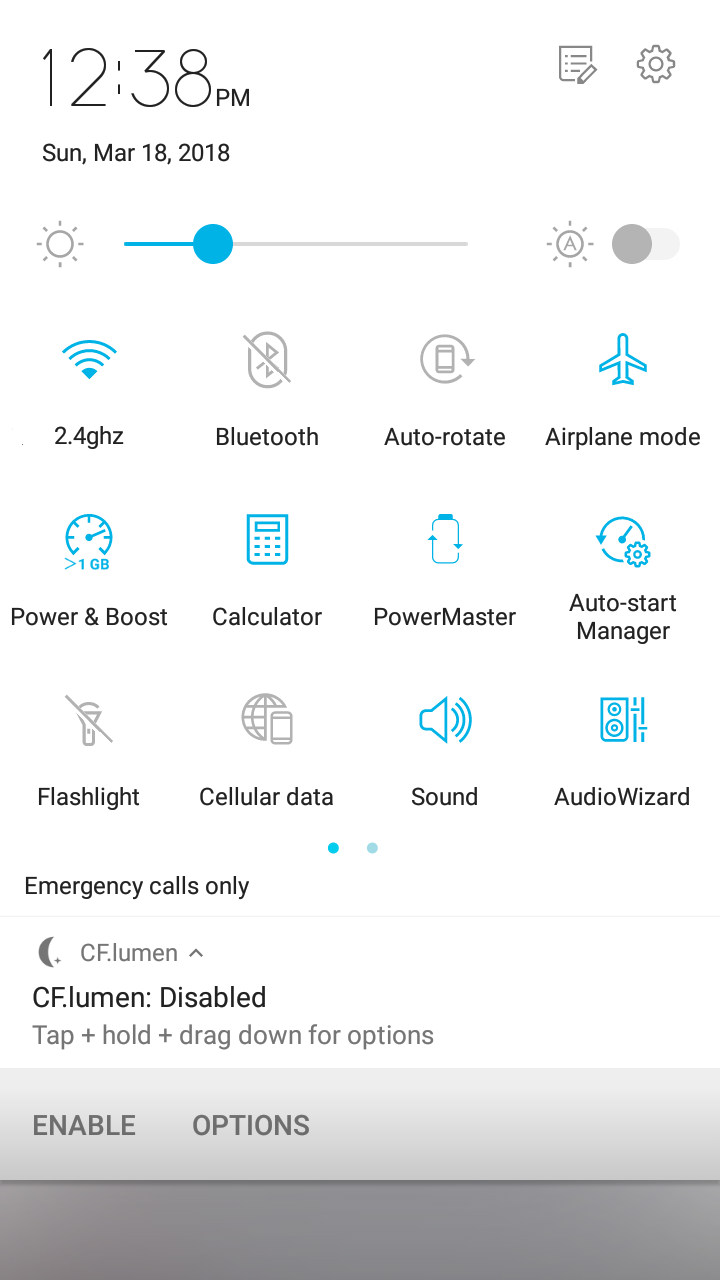This screenshot has width=720, height=1280.
Task: Open PowerMaster
Action: tap(445, 541)
